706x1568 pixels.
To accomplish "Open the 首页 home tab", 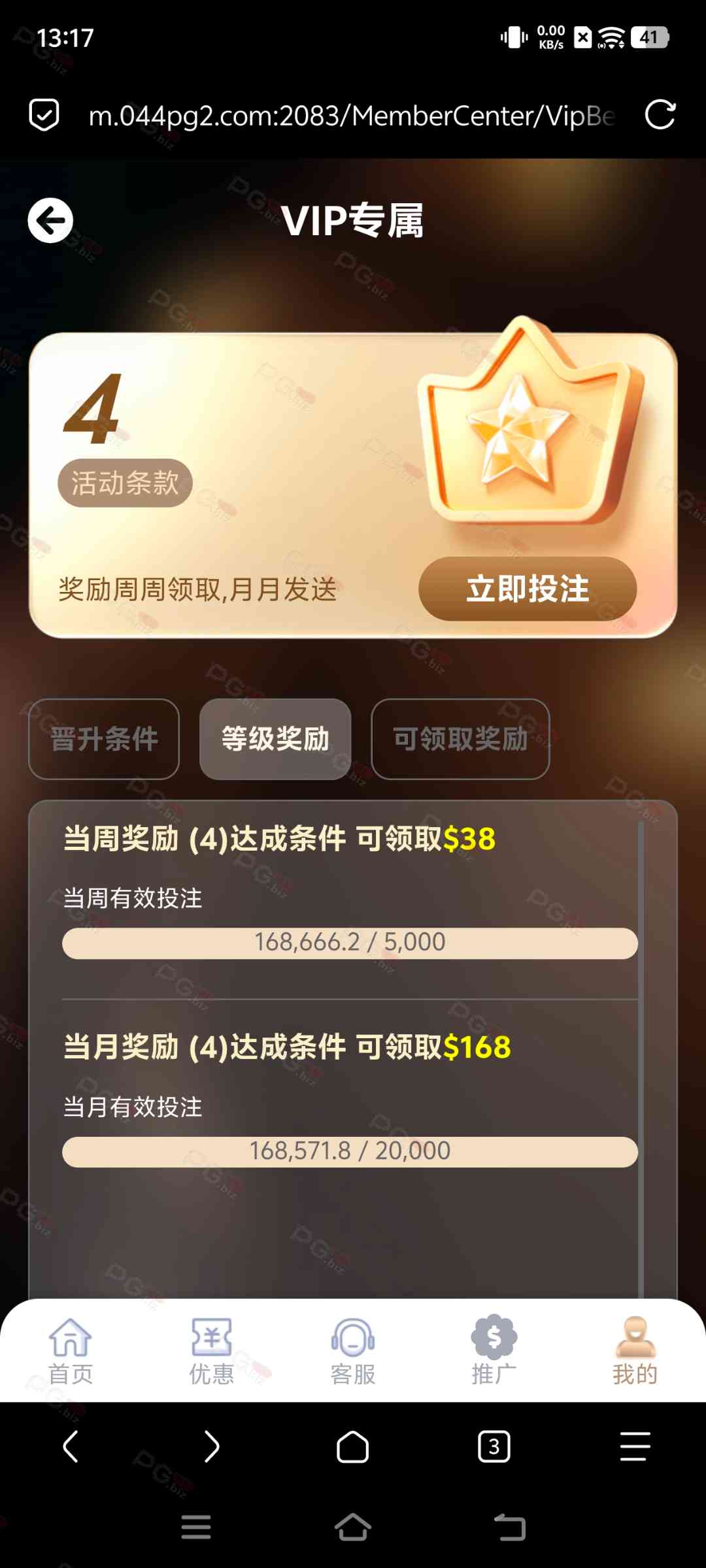I will point(71,1350).
